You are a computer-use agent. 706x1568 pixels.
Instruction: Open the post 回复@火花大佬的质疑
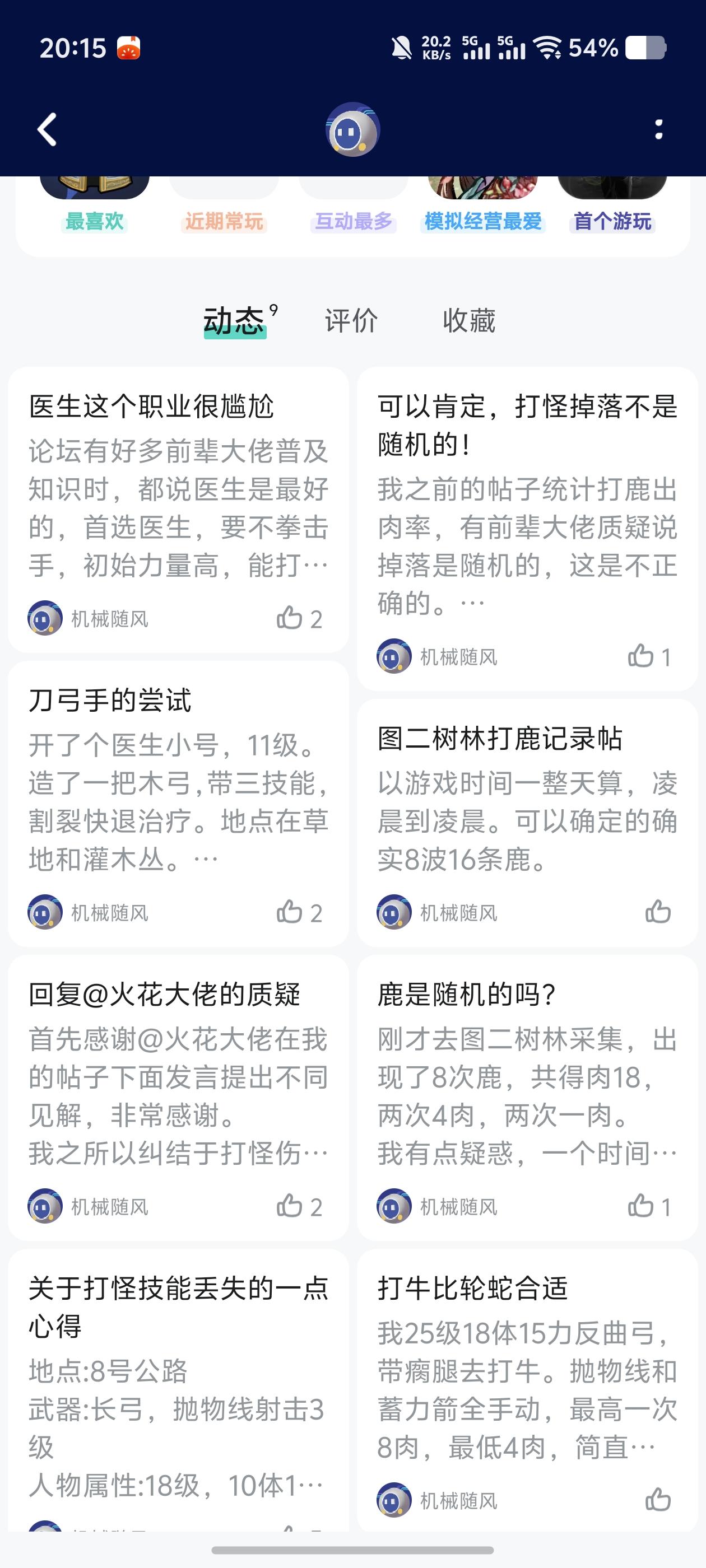(165, 995)
